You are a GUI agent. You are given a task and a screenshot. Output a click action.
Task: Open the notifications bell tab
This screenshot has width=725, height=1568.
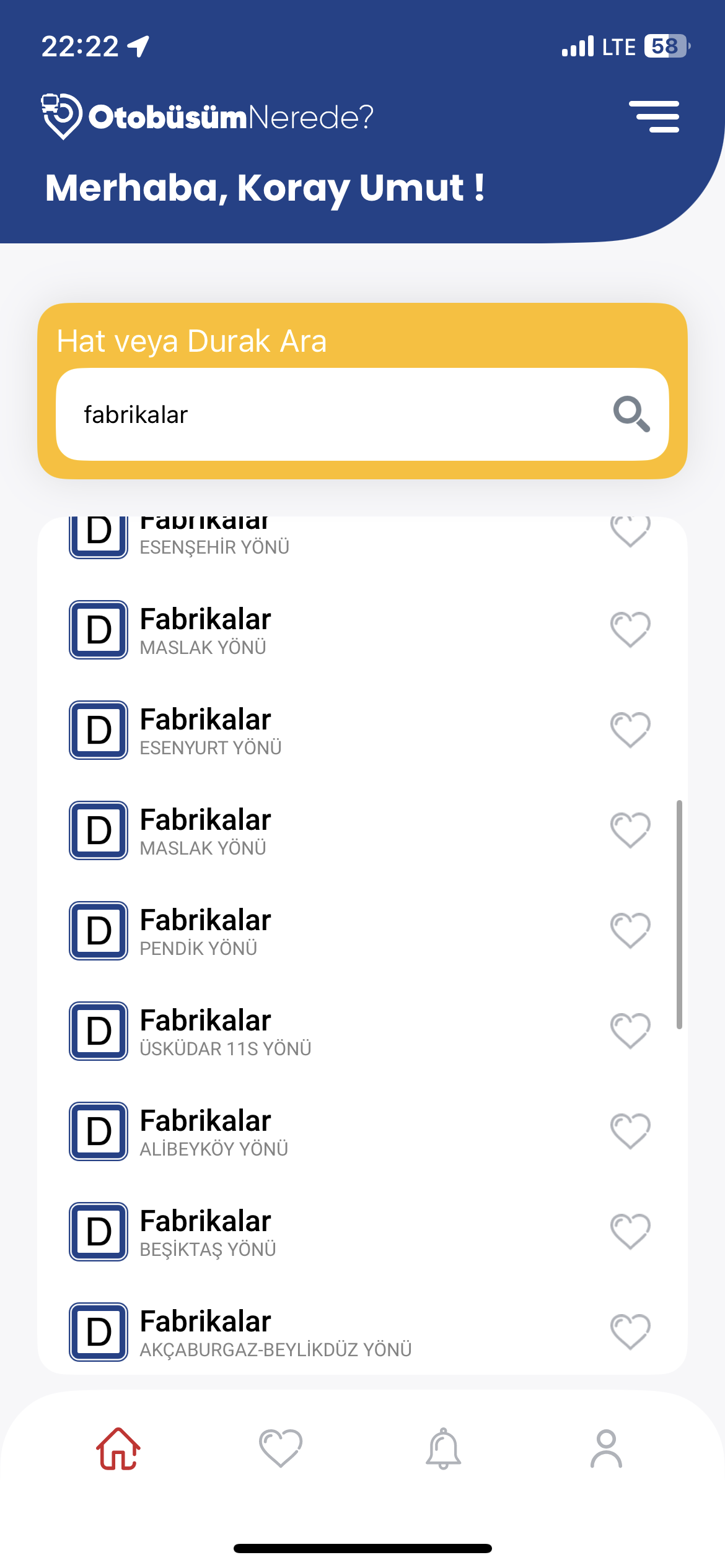coord(443,1449)
